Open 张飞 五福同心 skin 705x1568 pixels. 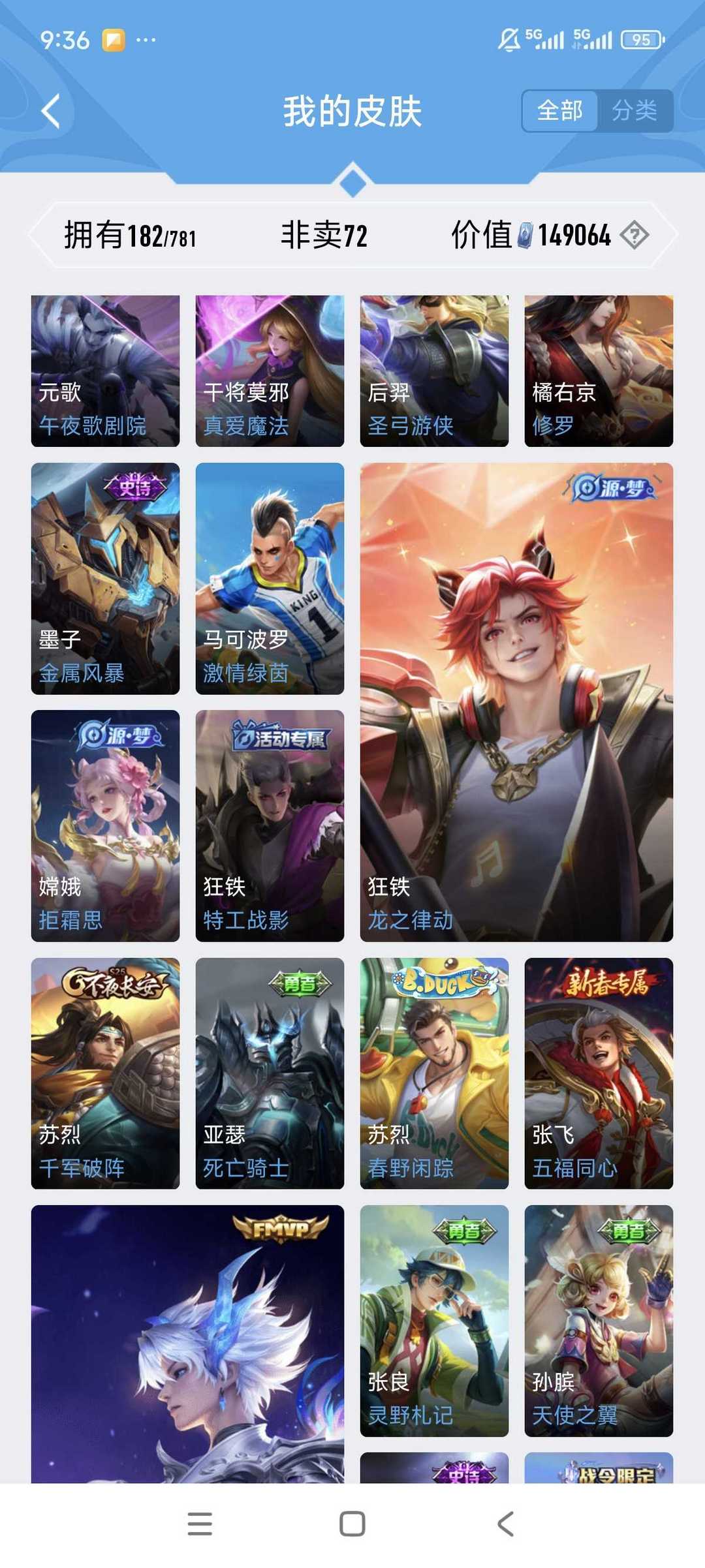tap(599, 1073)
